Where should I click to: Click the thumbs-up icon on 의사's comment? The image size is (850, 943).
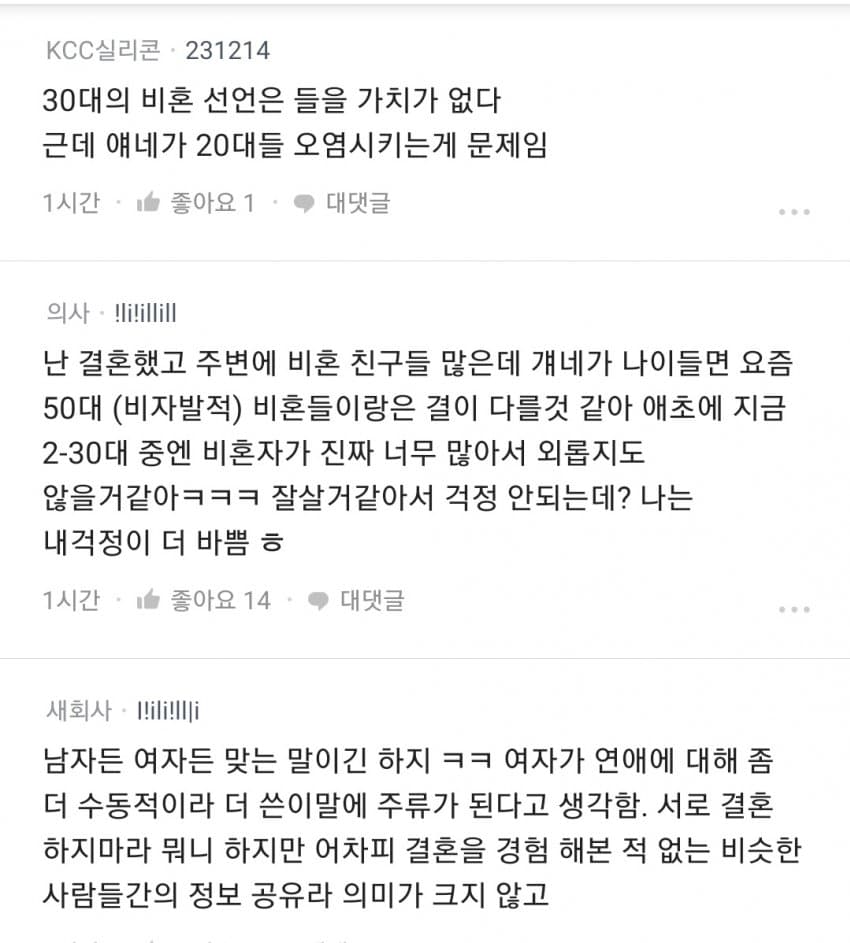pos(148,598)
